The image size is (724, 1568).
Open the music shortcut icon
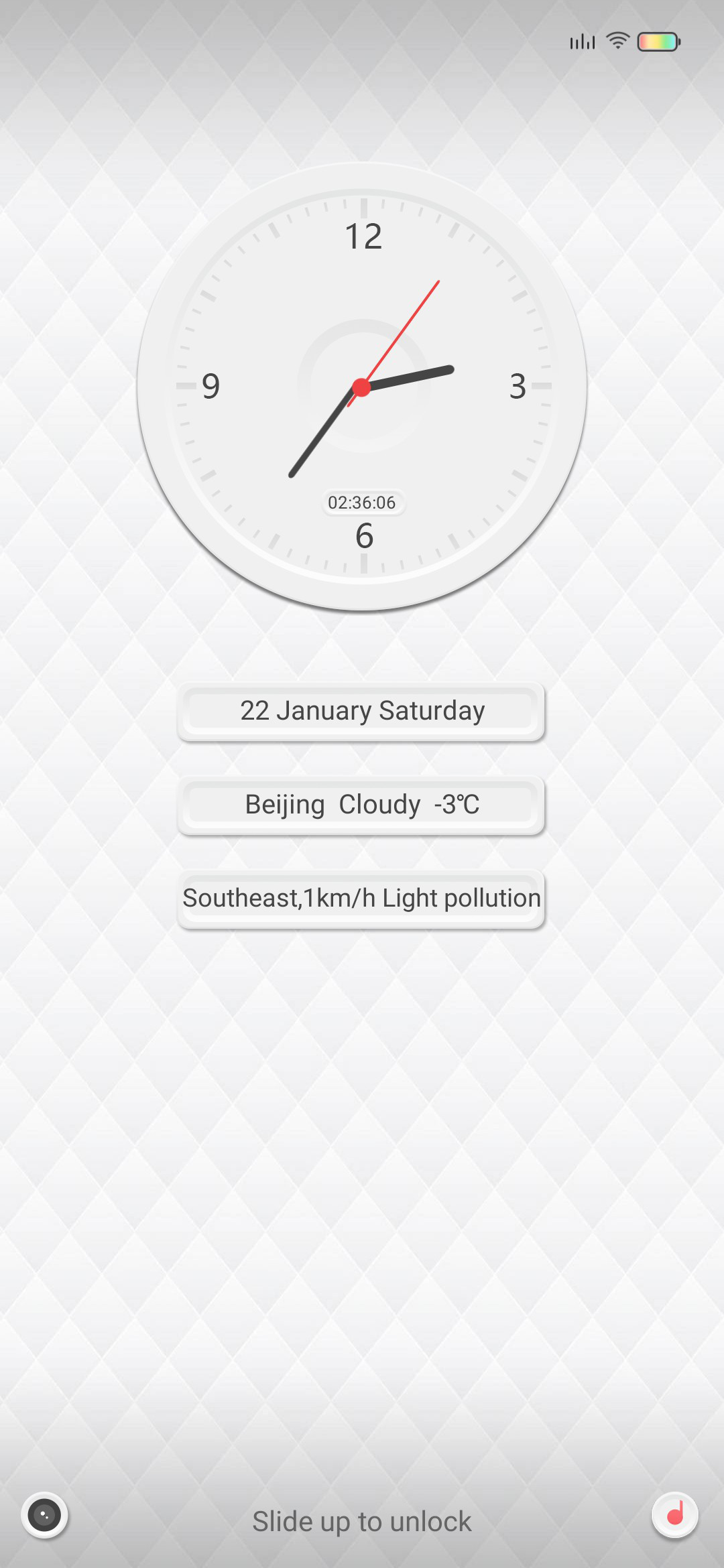click(675, 1515)
